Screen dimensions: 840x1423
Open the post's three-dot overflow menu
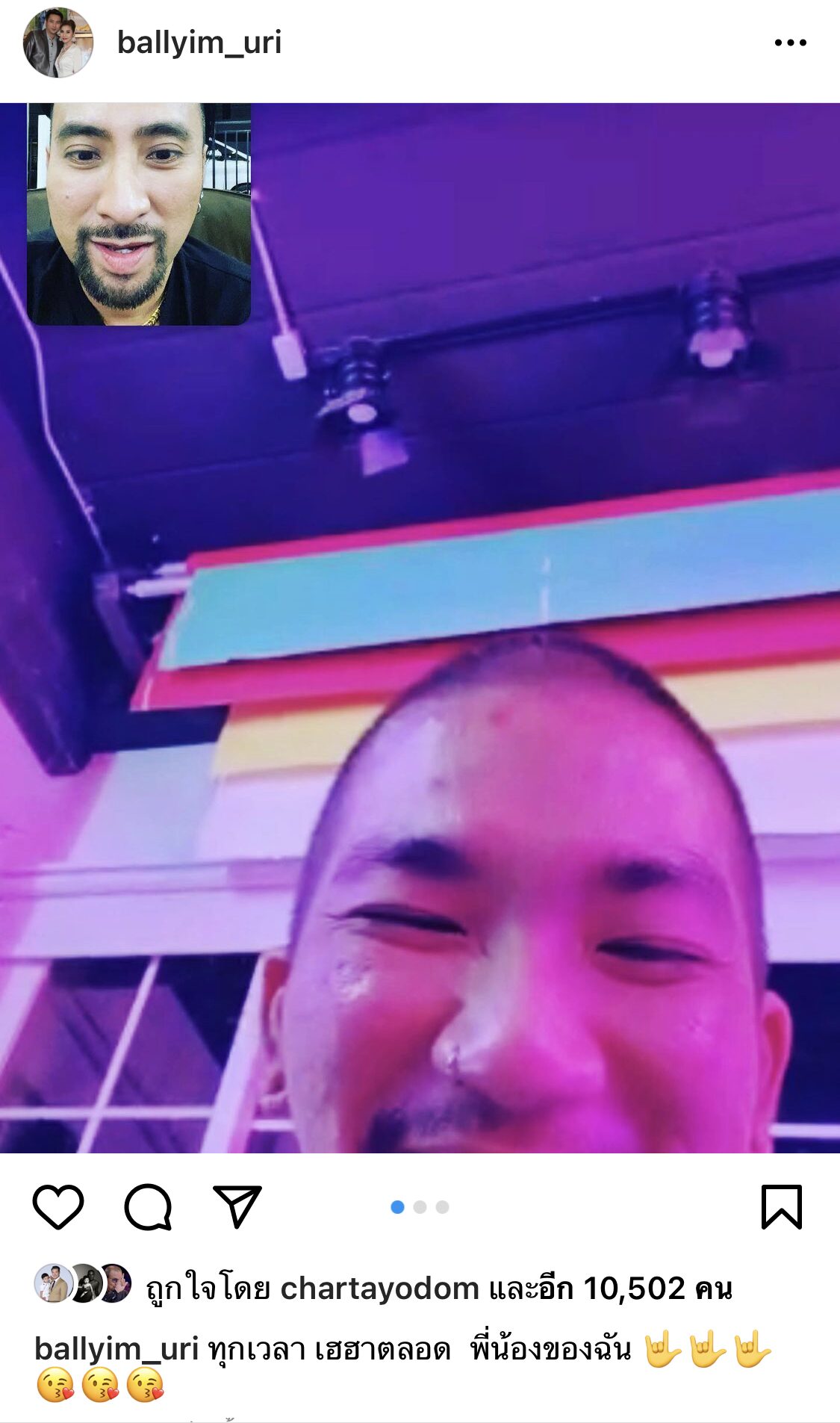coord(790,43)
